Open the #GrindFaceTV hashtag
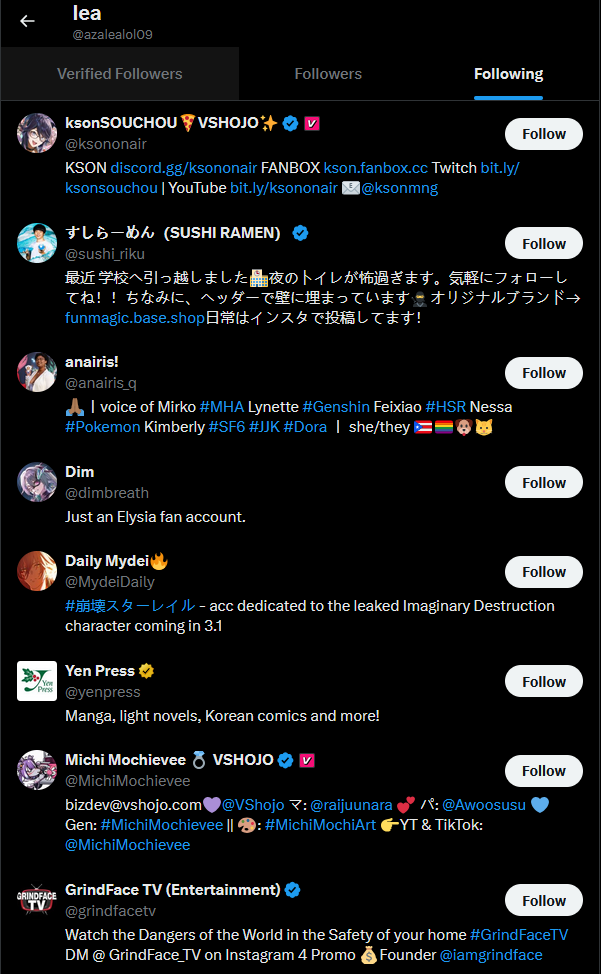This screenshot has height=974, width=601. (x=519, y=934)
